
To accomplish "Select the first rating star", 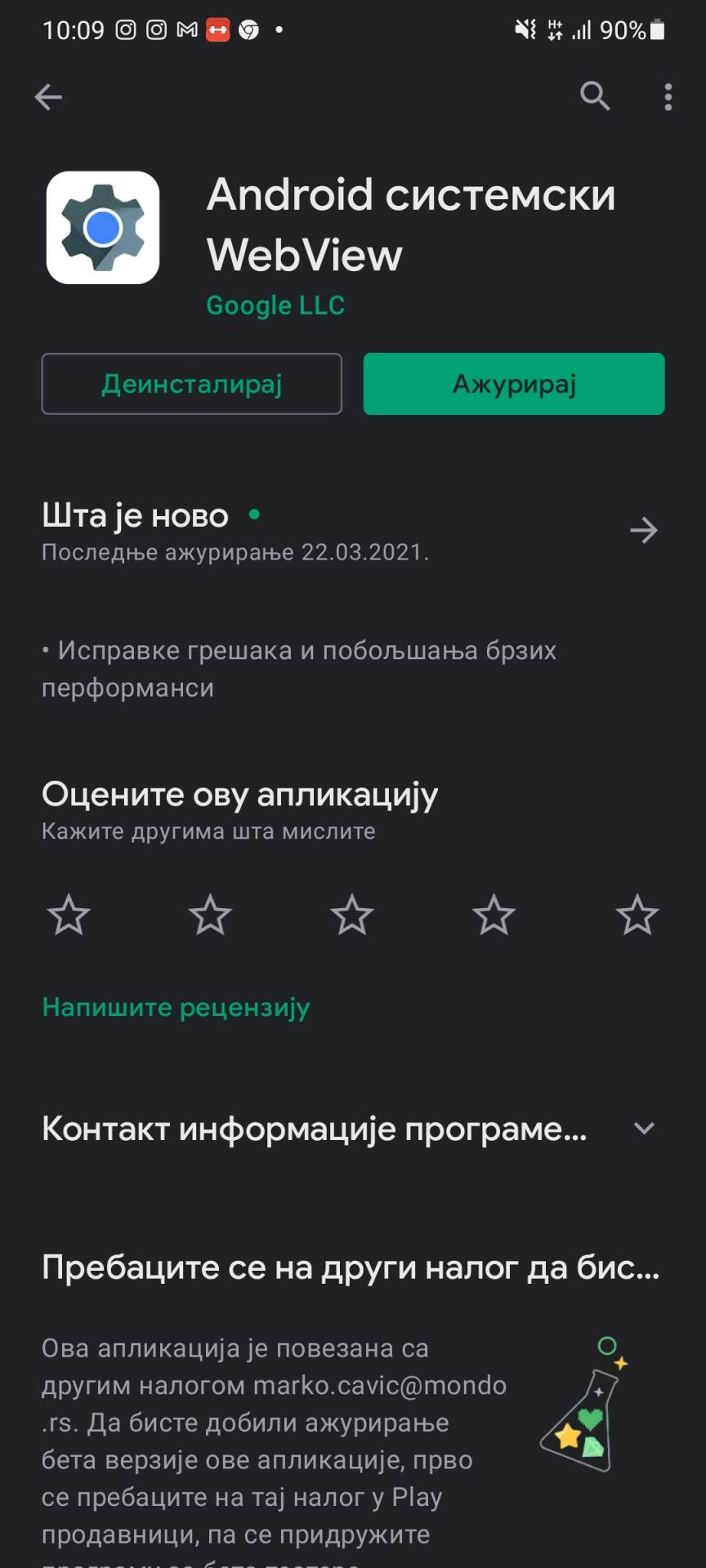I will coord(69,916).
